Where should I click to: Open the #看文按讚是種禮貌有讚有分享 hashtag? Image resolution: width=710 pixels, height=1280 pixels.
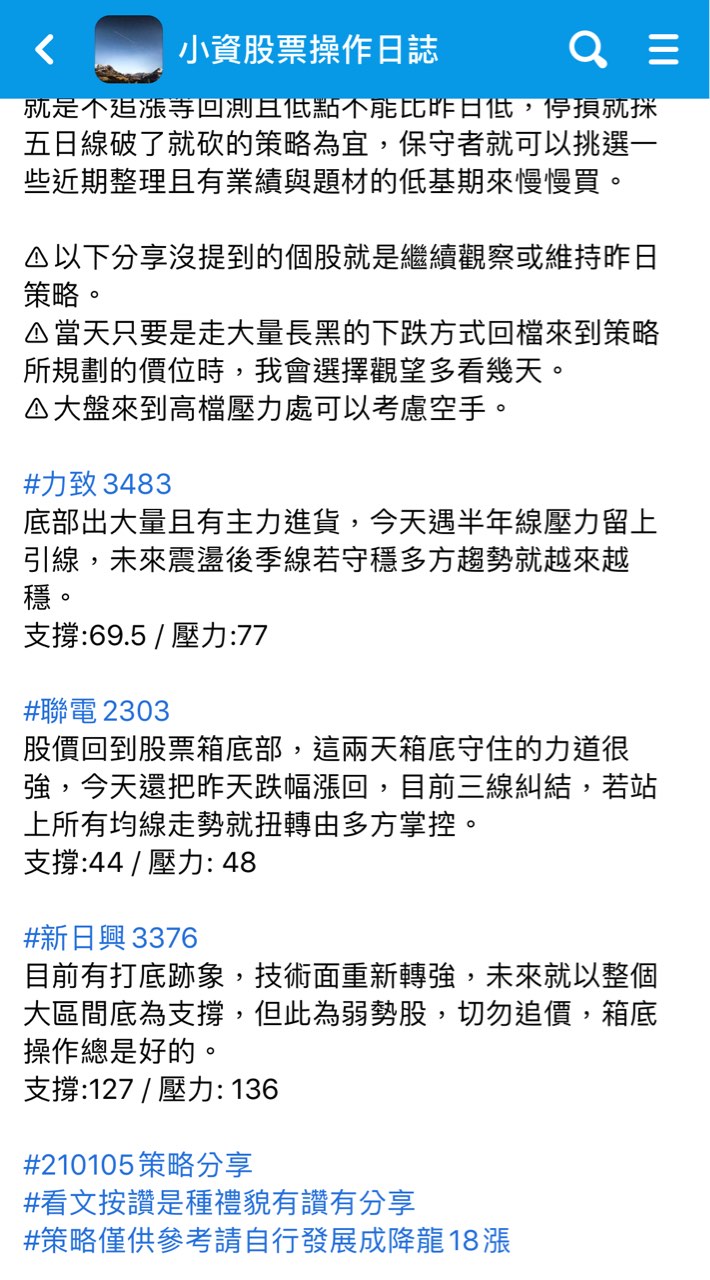click(219, 1202)
